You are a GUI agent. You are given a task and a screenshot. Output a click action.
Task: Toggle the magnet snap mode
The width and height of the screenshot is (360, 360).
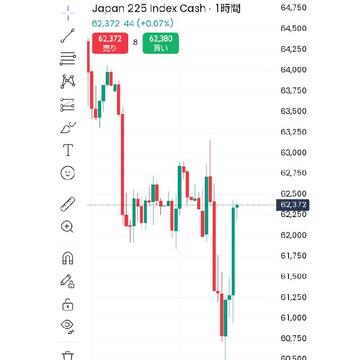(x=68, y=258)
